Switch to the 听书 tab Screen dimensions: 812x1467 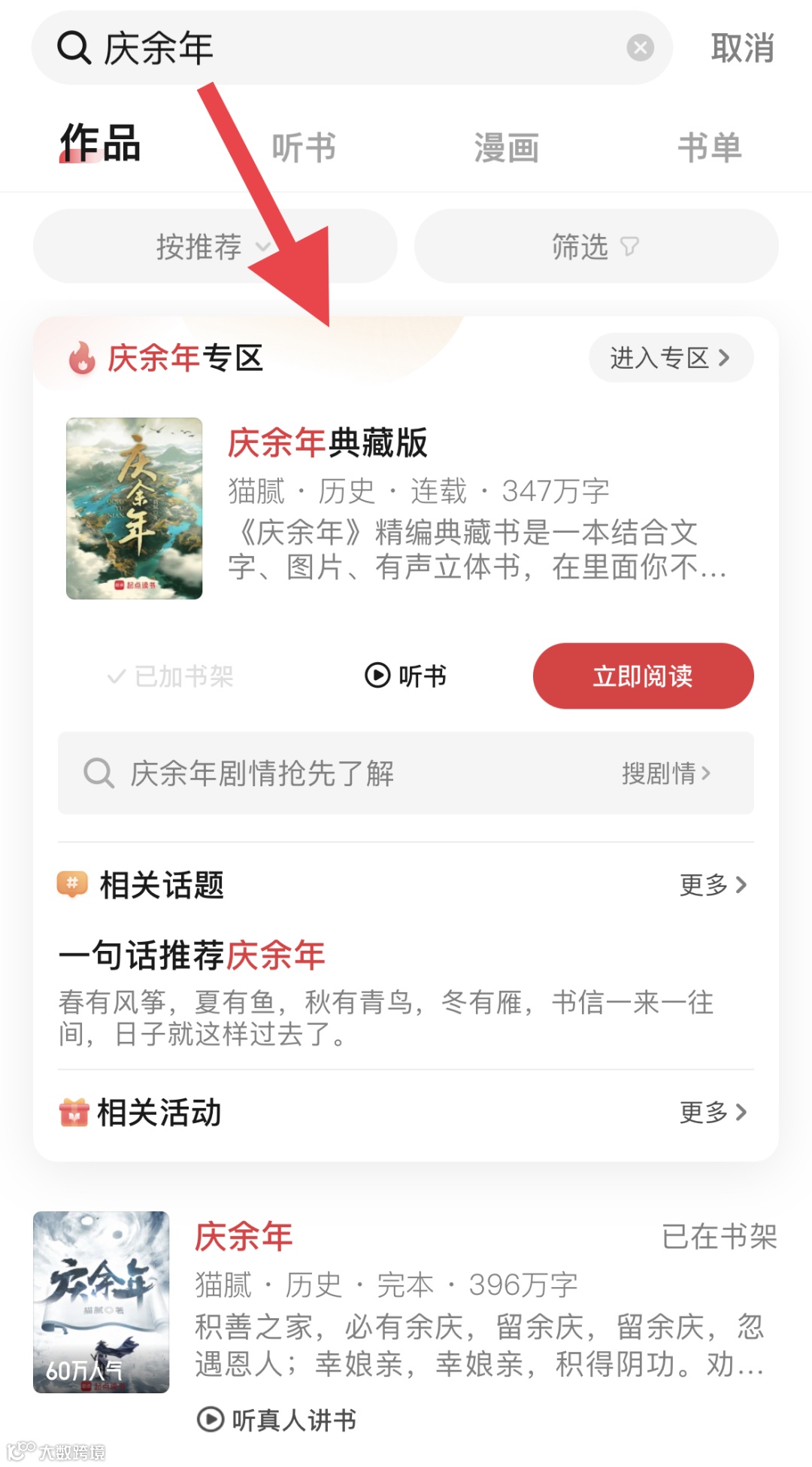[x=304, y=147]
